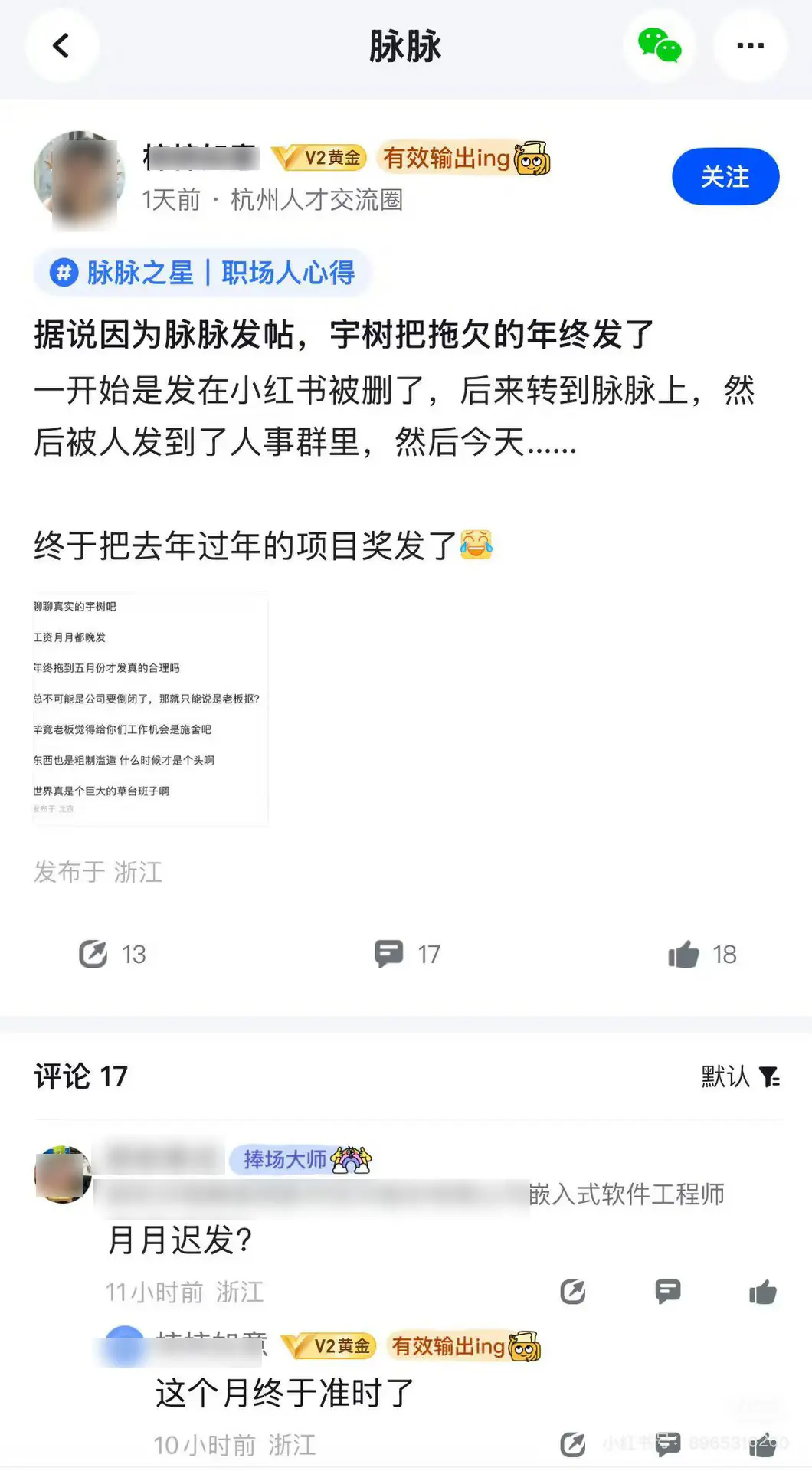Tap the forward icon under the first comment
Screen dimensions: 812x1471
coord(573,1292)
